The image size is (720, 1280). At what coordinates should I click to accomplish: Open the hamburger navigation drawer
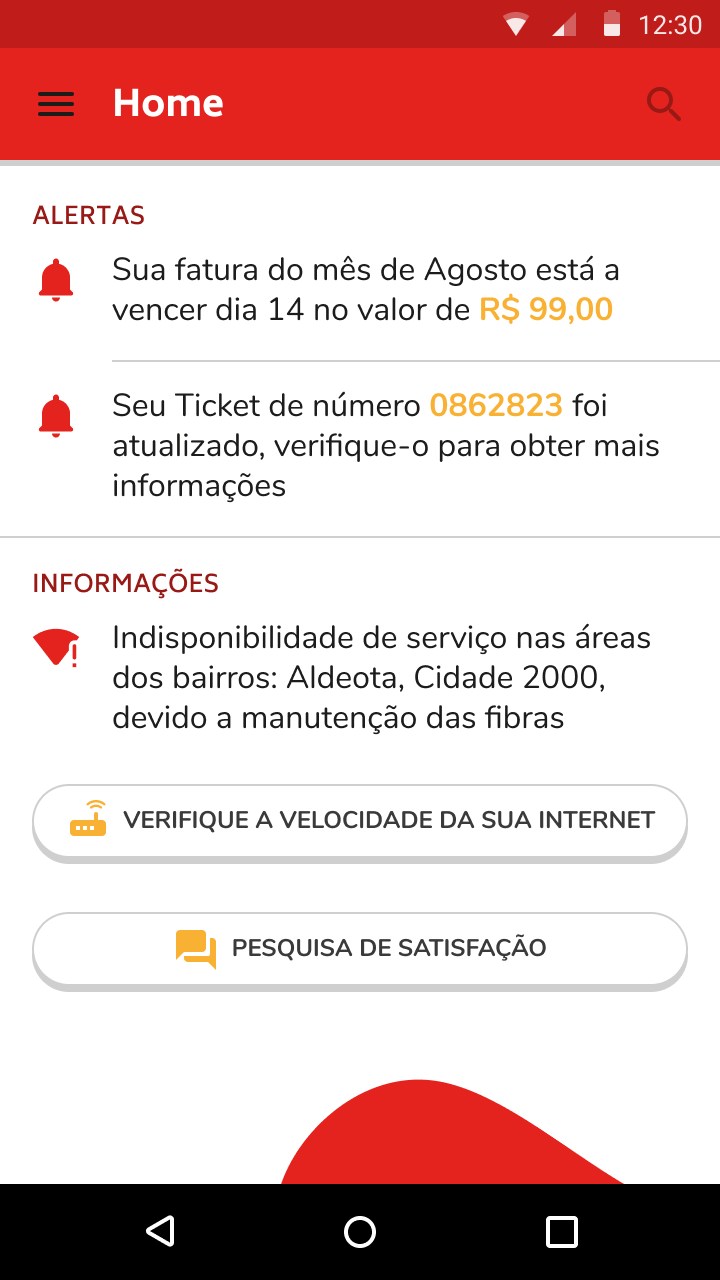tap(56, 104)
